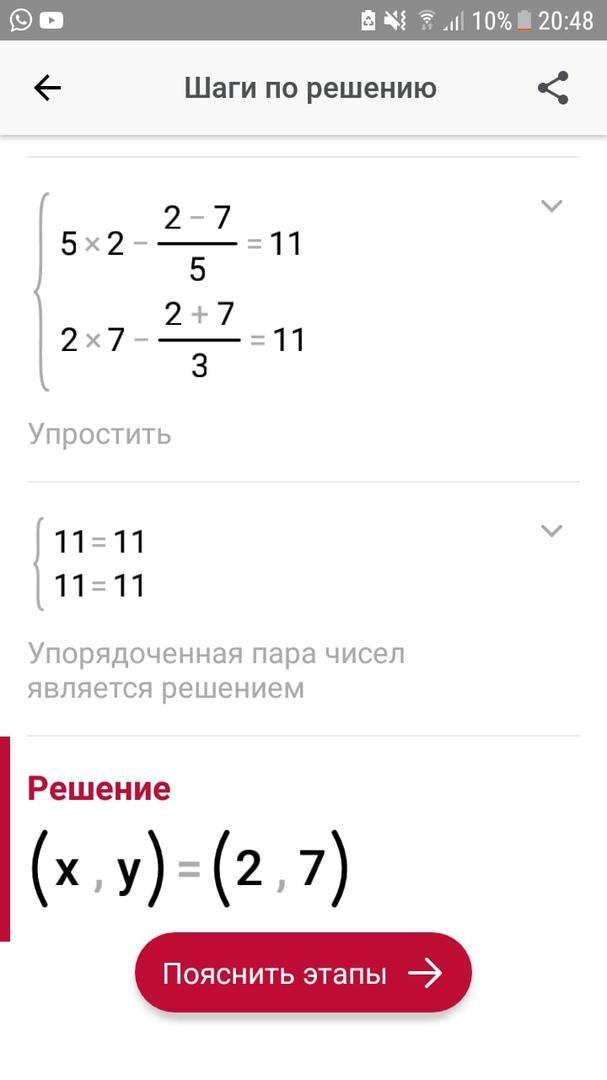Image resolution: width=607 pixels, height=1080 pixels.
Task: Share the solution steps
Action: click(x=553, y=88)
